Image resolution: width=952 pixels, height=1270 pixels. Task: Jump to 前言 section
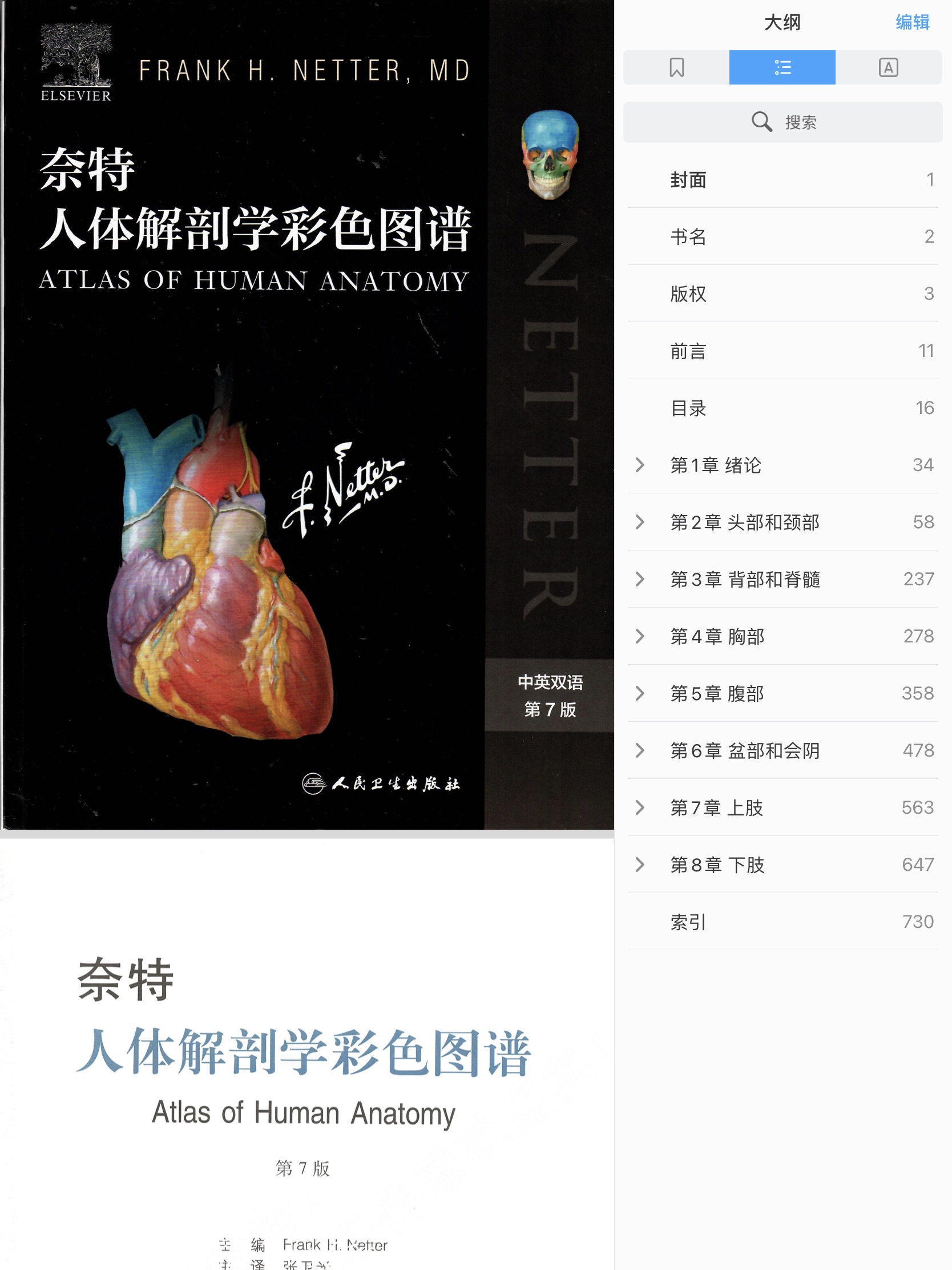point(781,351)
